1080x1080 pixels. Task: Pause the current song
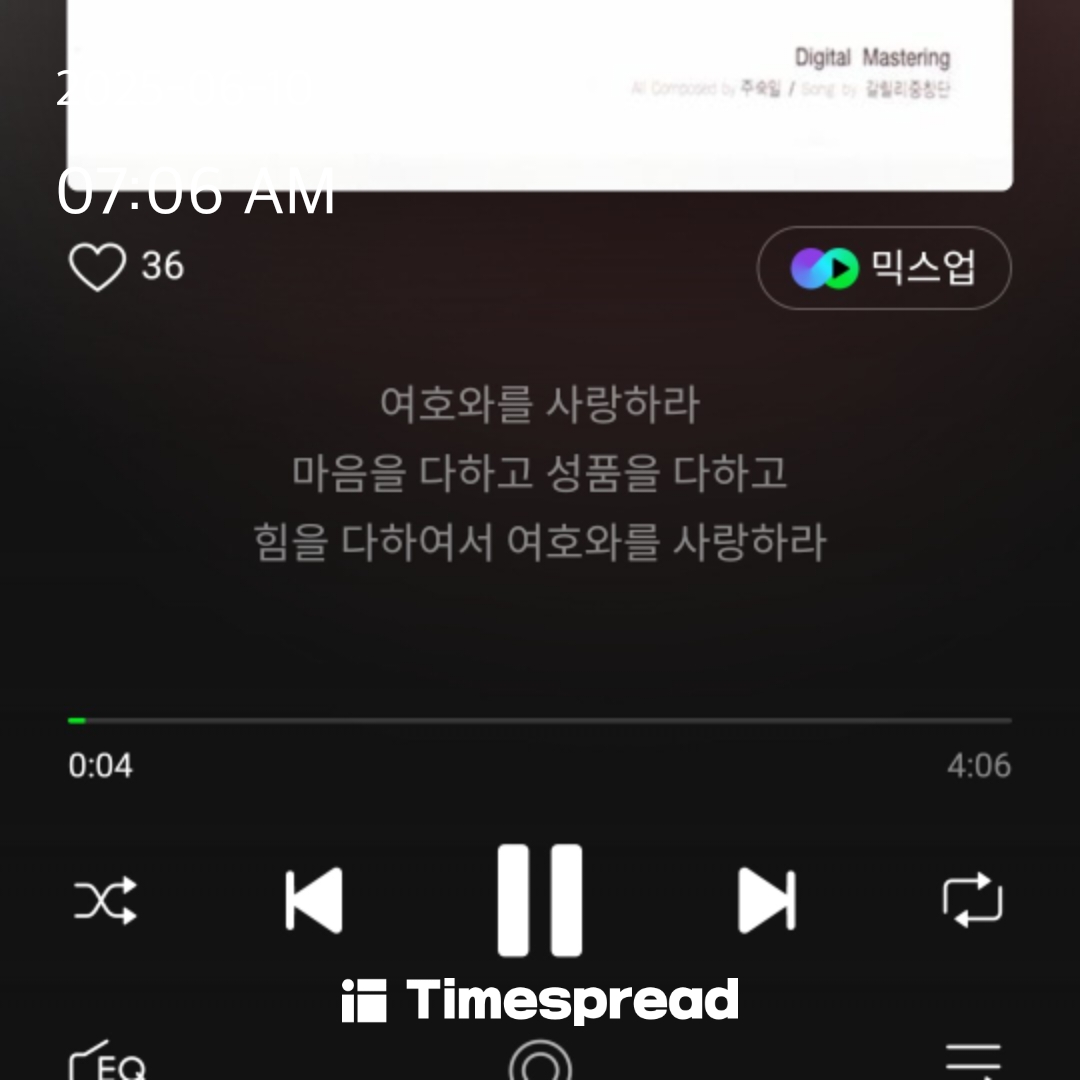click(x=540, y=900)
